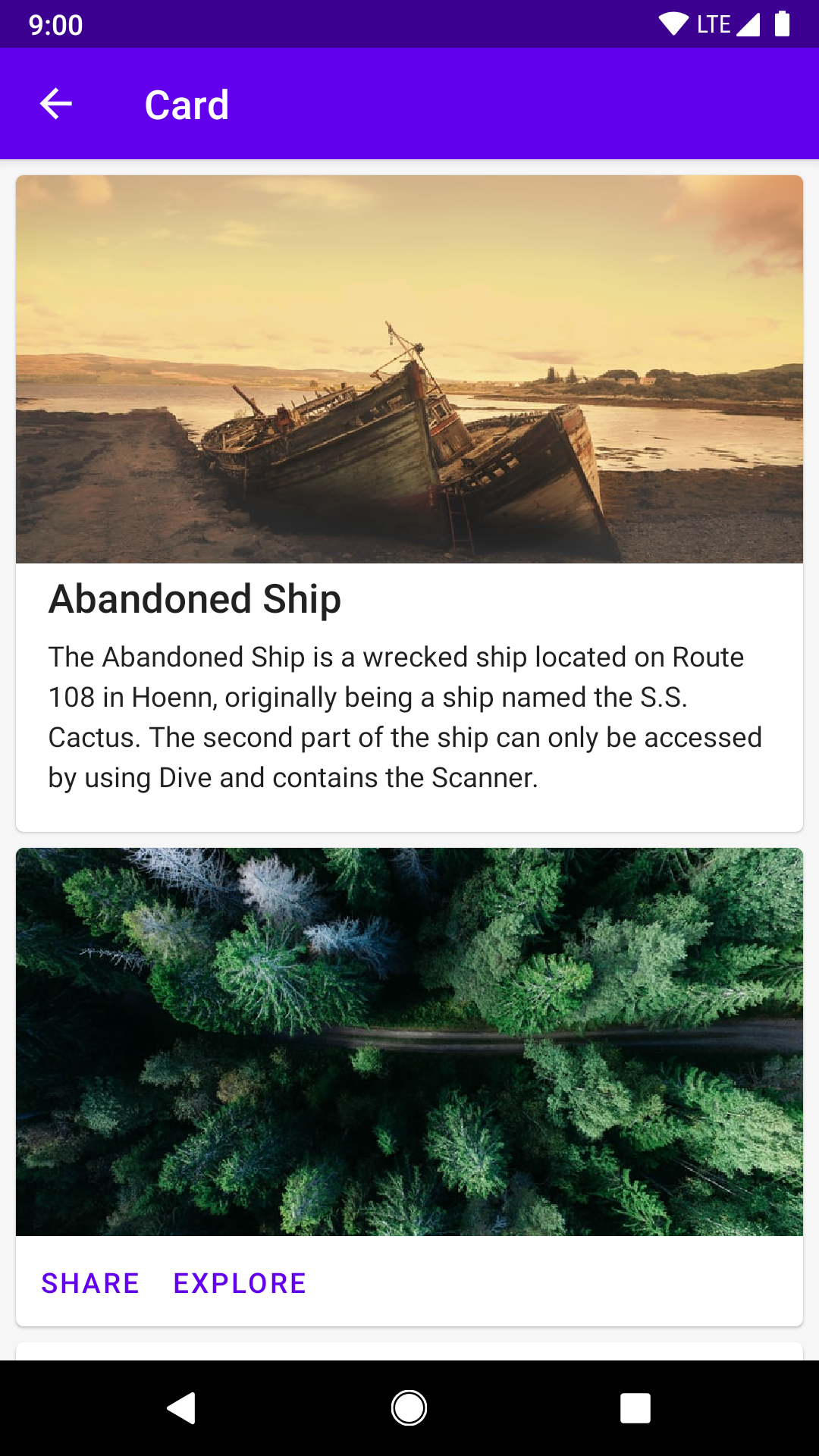Tap the SHARE button on forest card
Screen dimensions: 819x1456
click(90, 1283)
